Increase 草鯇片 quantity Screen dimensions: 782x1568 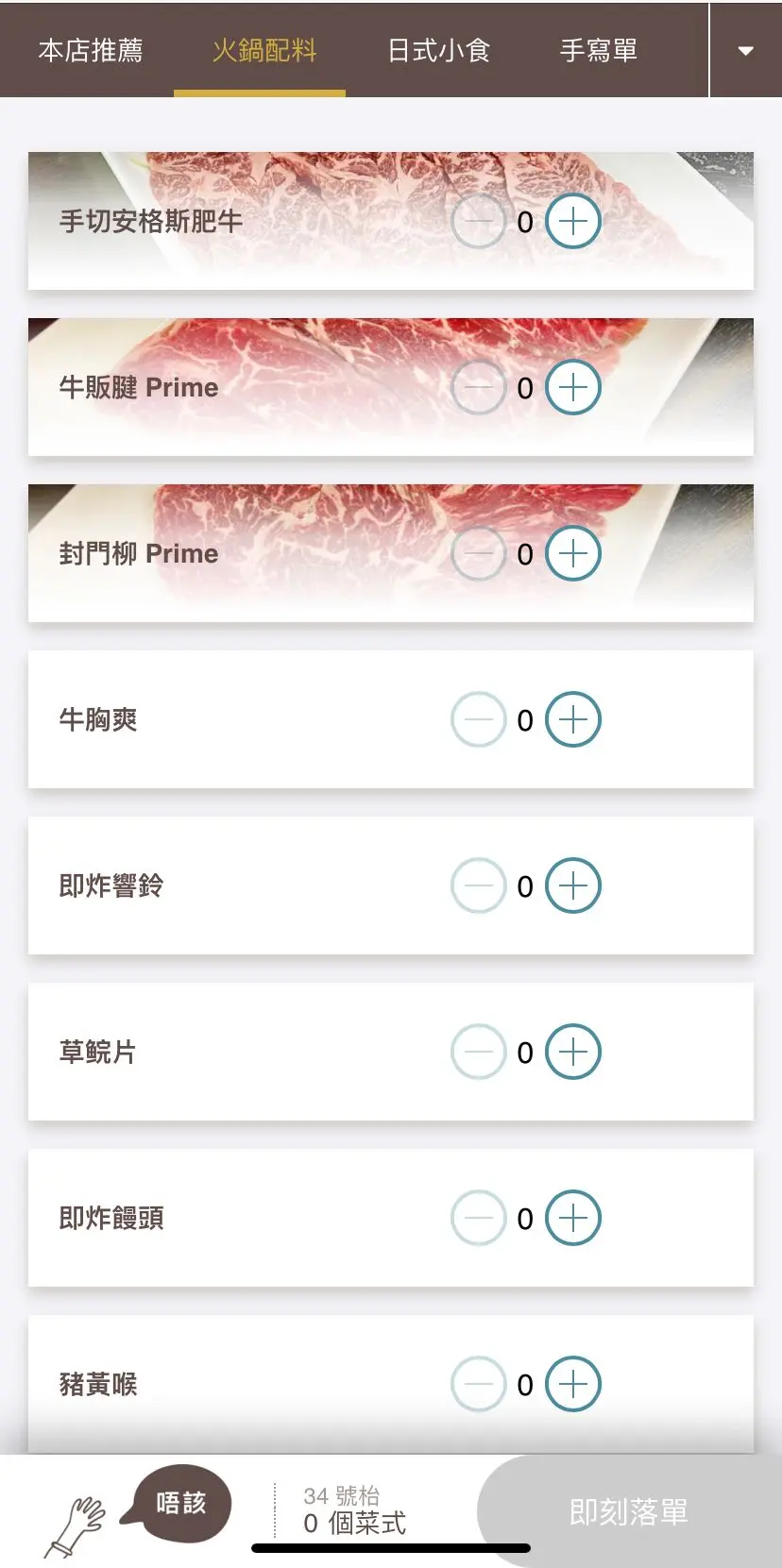[573, 1053]
